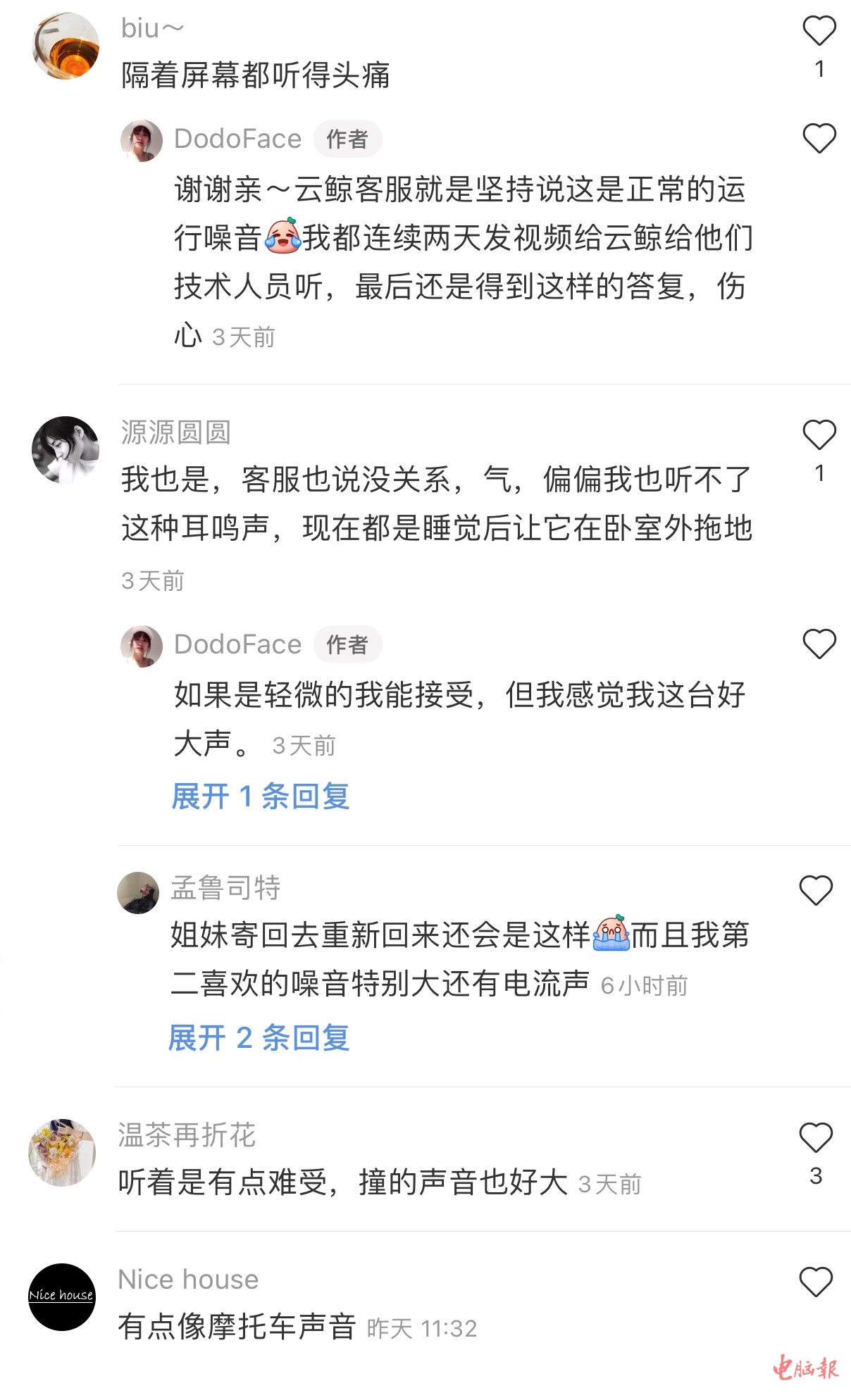This screenshot has height=1400, width=851.
Task: Open 源源圆圆's profile avatar
Action: point(66,449)
